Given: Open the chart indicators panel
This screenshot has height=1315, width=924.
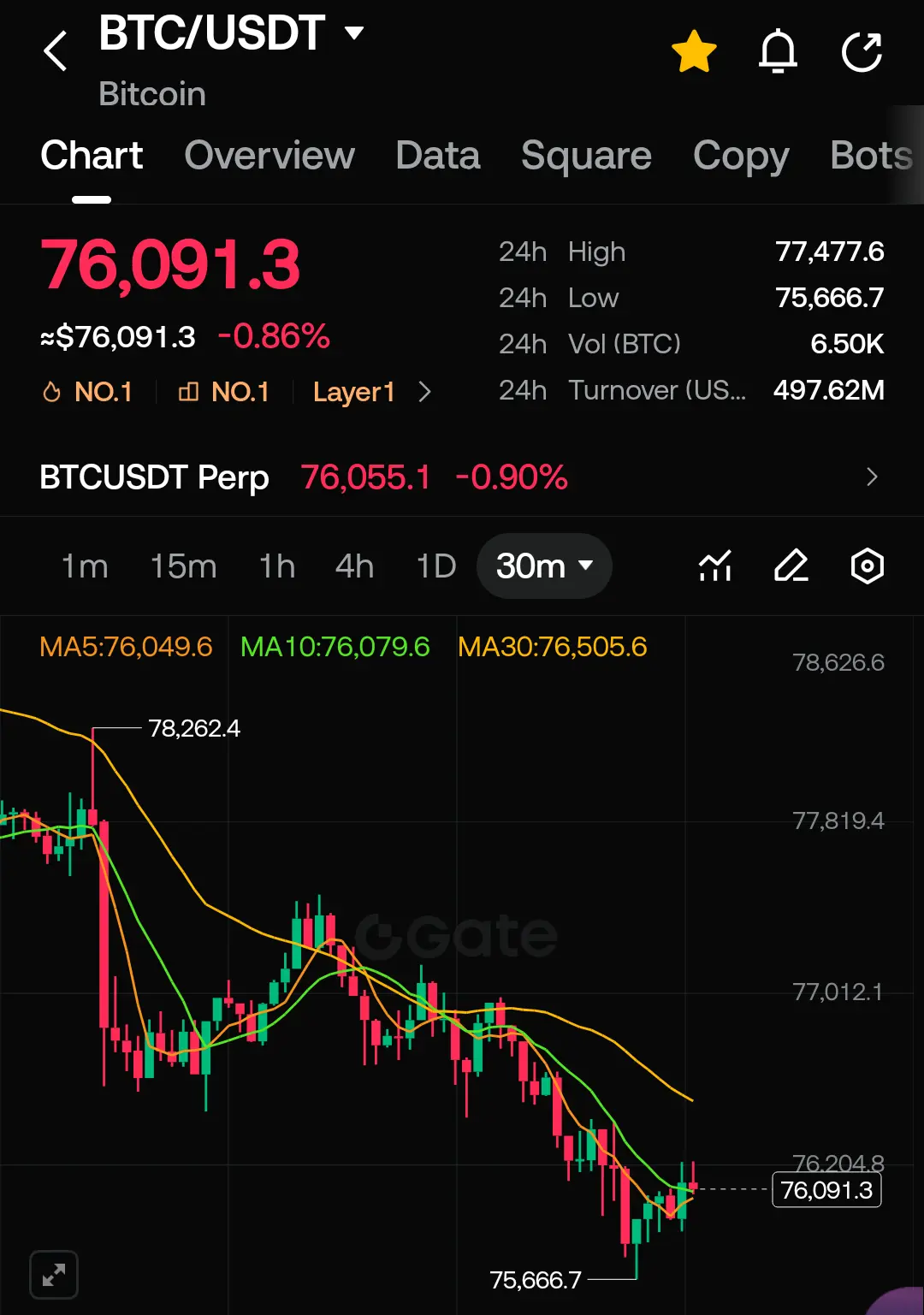Looking at the screenshot, I should 714,566.
